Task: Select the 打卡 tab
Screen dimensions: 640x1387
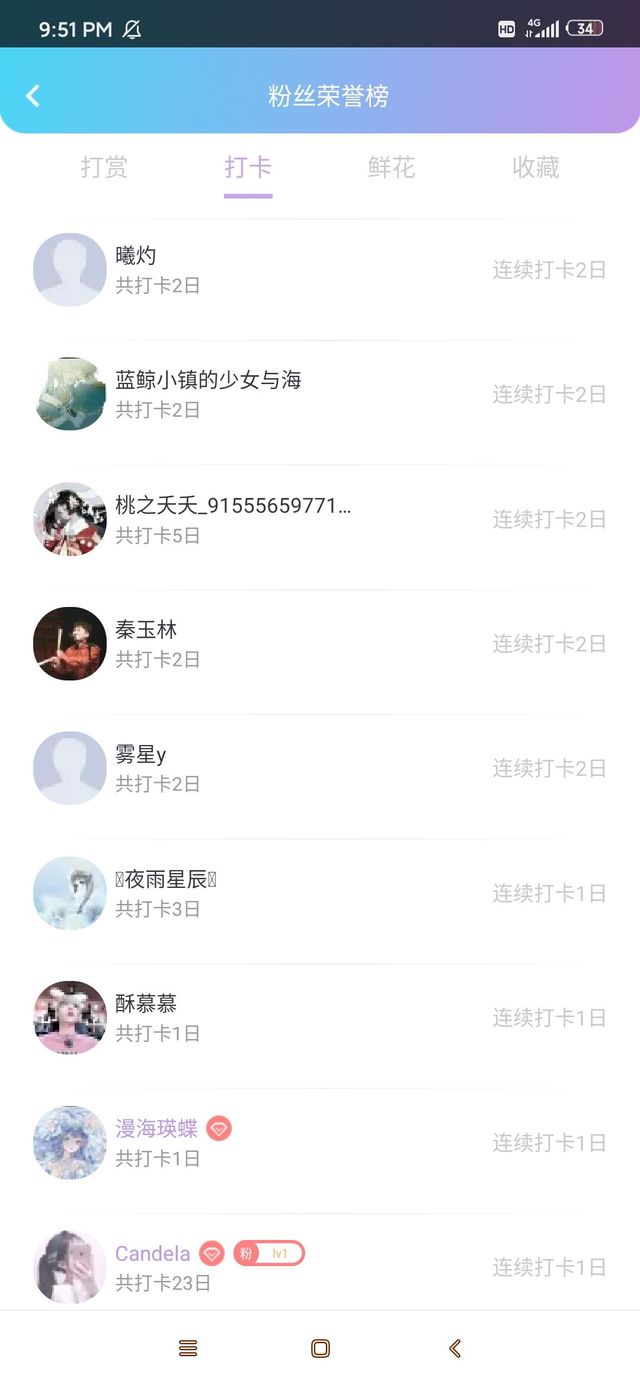Action: point(248,167)
